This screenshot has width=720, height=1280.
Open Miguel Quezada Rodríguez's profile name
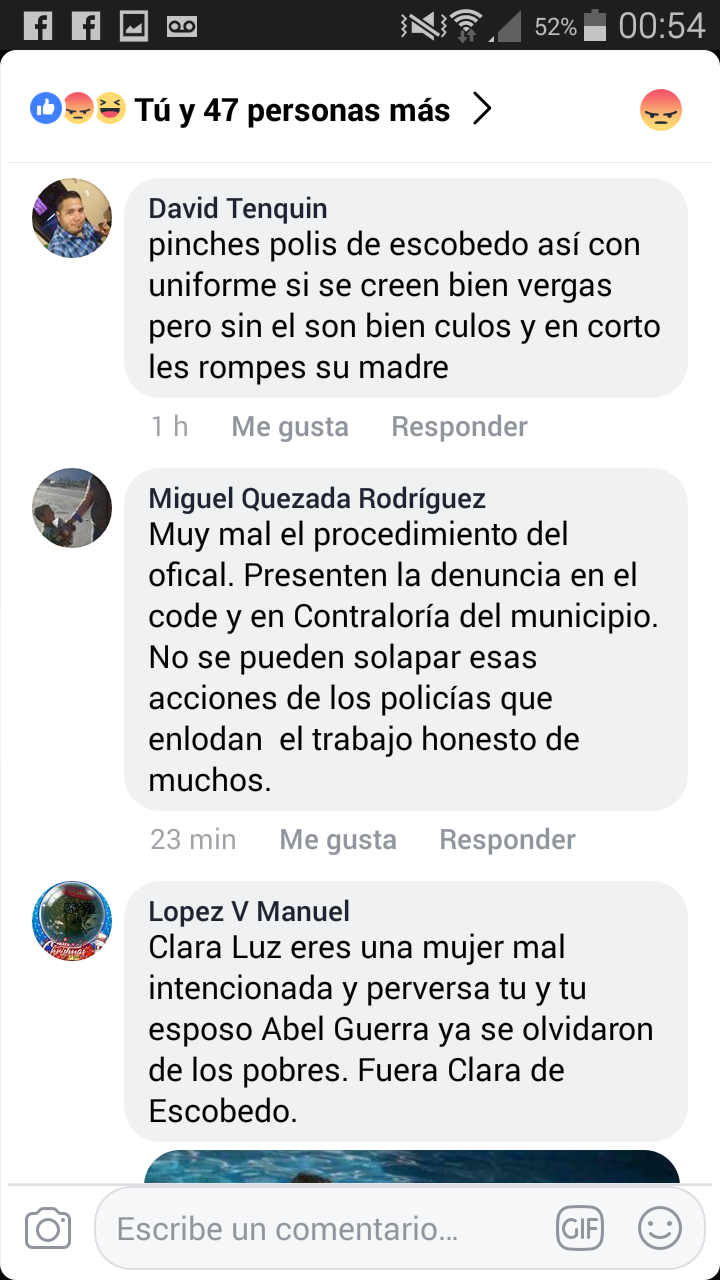click(317, 498)
